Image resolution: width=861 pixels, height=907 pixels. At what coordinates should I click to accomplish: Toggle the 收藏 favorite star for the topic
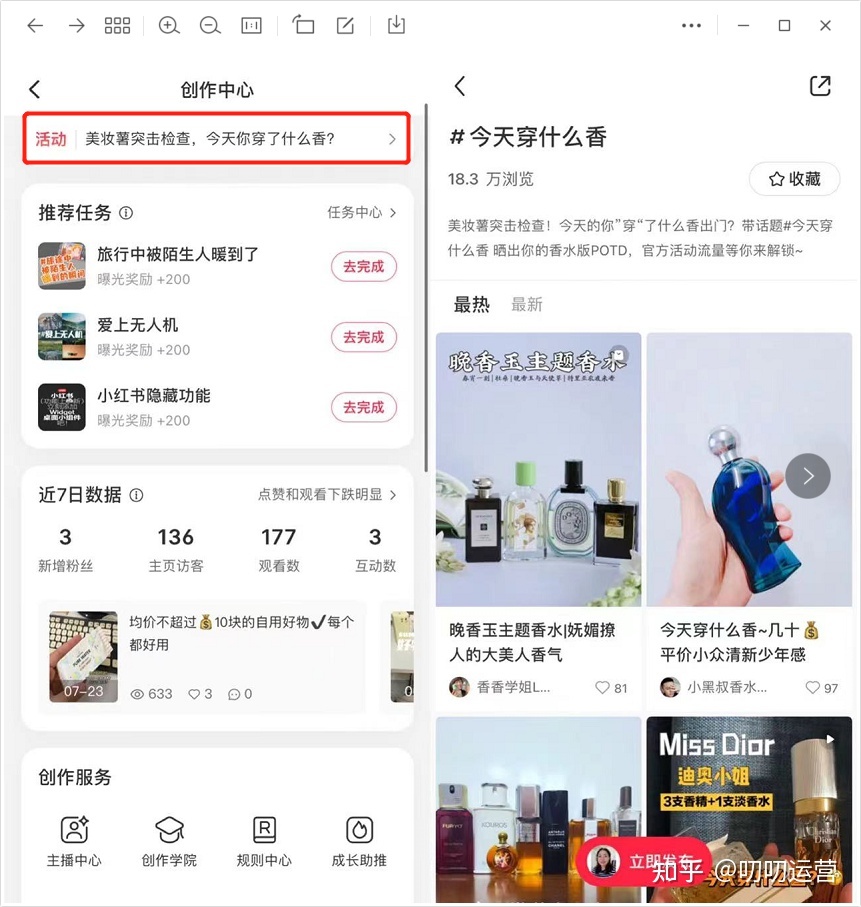tap(794, 179)
